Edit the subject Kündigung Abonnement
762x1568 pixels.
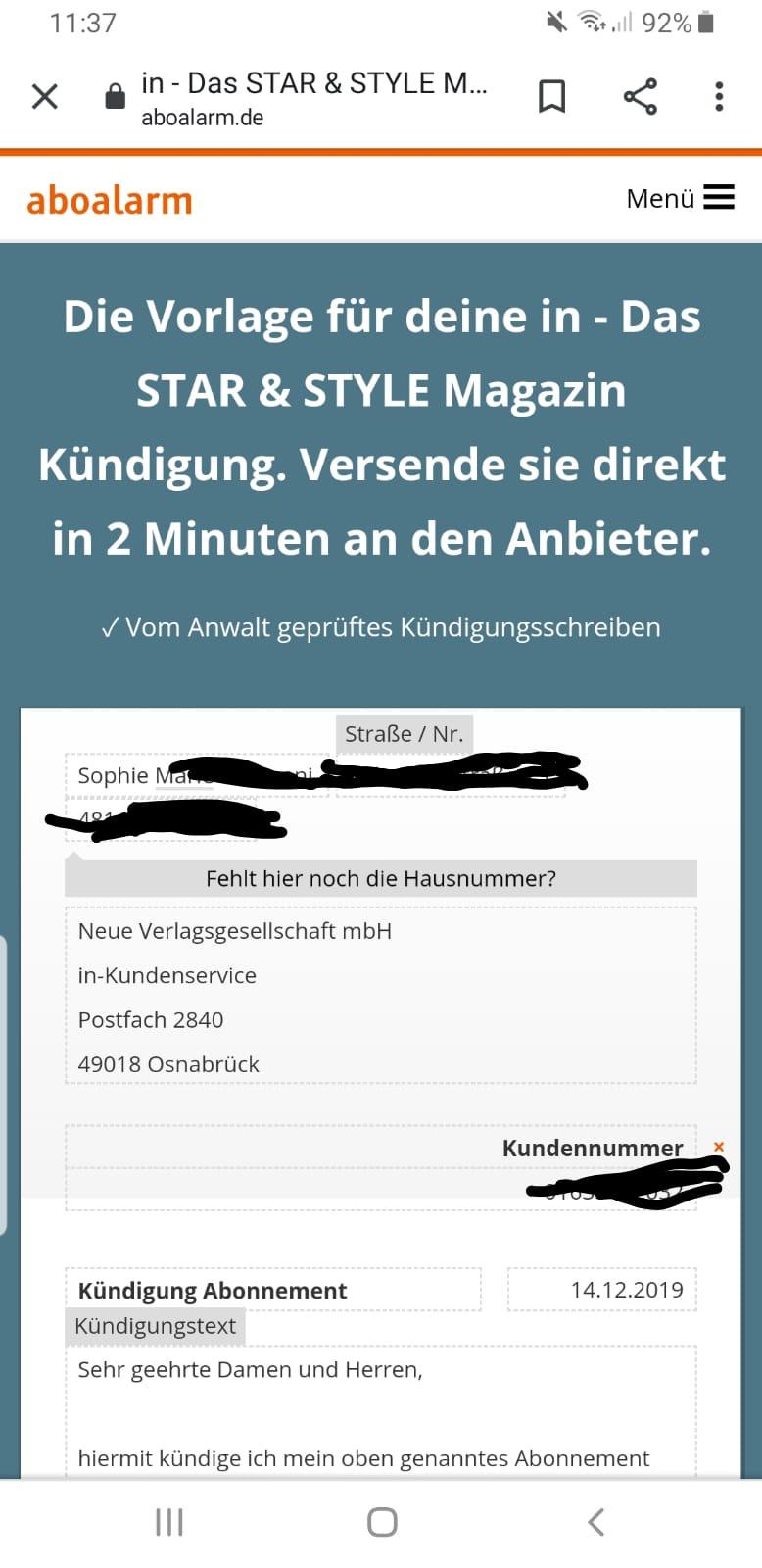pyautogui.click(x=273, y=1290)
